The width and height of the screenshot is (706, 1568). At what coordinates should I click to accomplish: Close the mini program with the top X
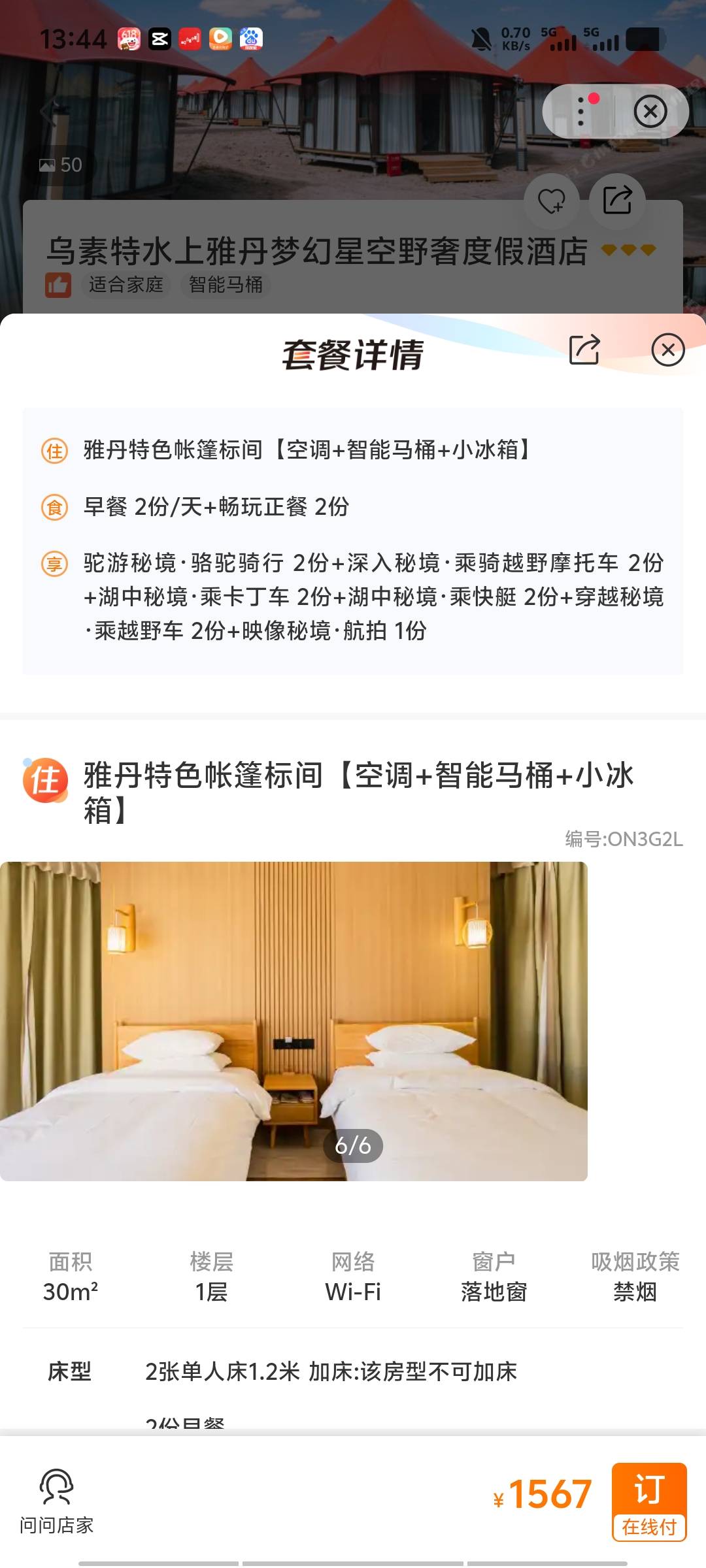650,112
